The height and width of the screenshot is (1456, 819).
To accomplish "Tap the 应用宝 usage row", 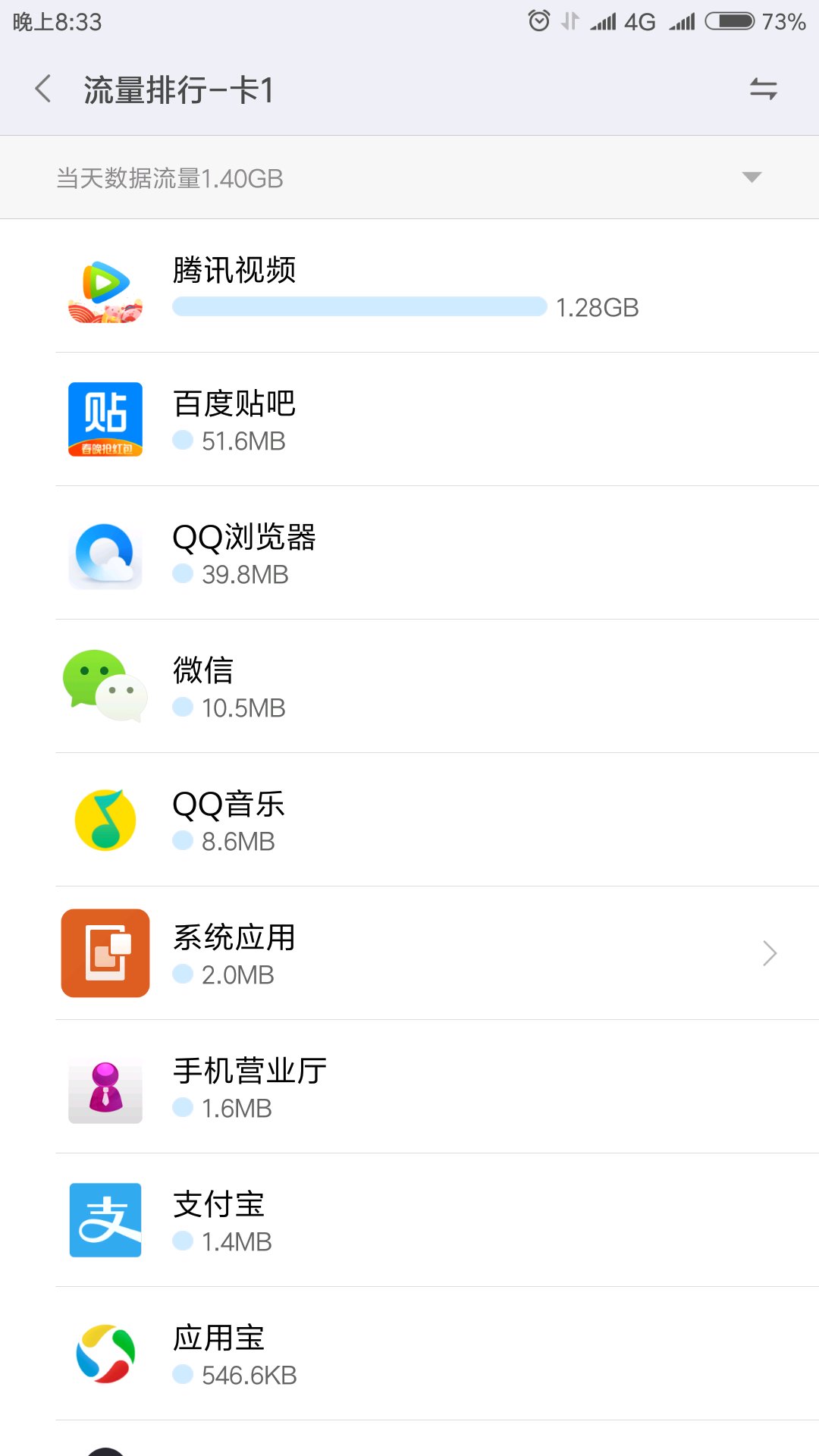I will [x=409, y=1354].
